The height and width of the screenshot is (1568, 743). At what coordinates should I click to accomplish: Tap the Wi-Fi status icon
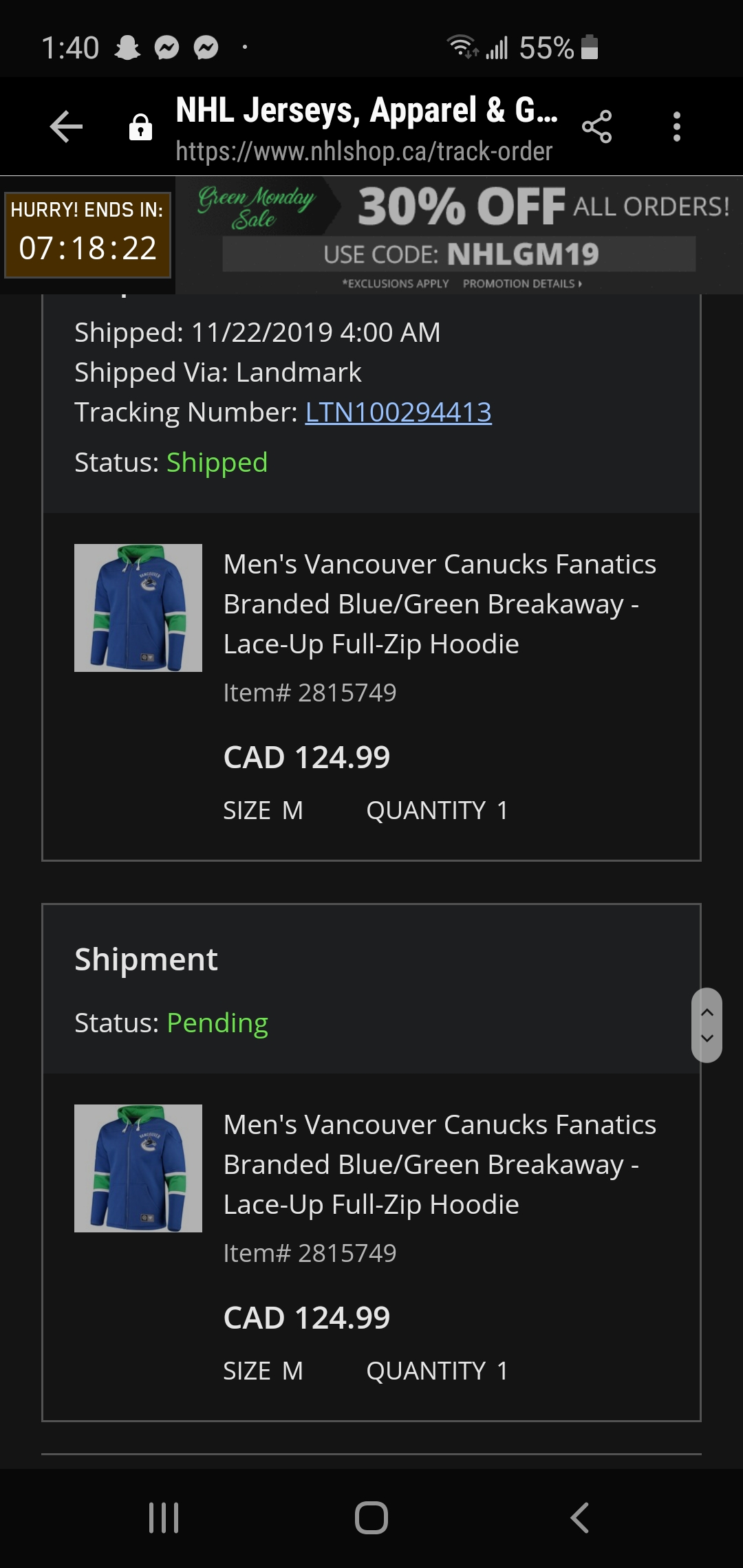point(462,47)
